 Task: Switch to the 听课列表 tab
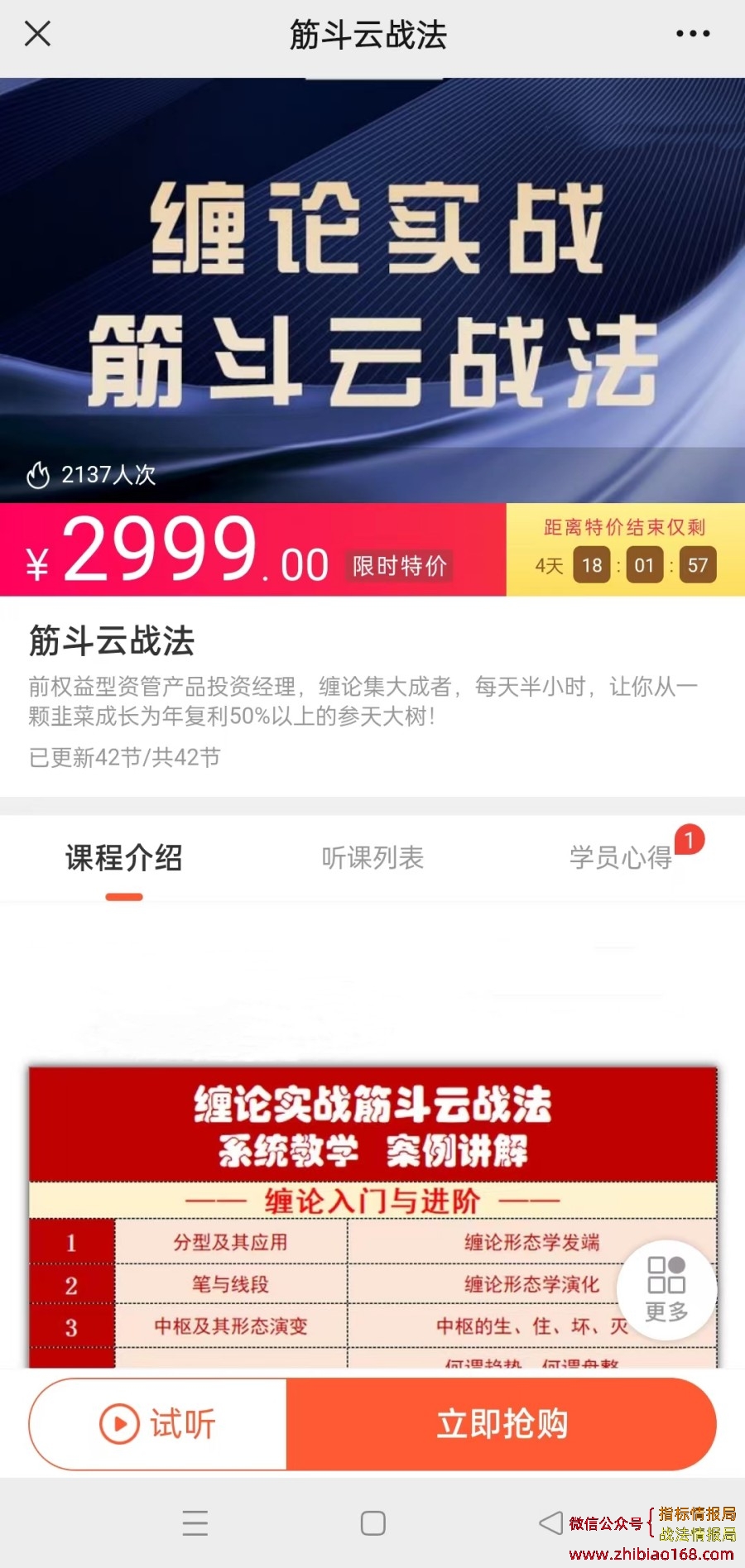(x=372, y=858)
